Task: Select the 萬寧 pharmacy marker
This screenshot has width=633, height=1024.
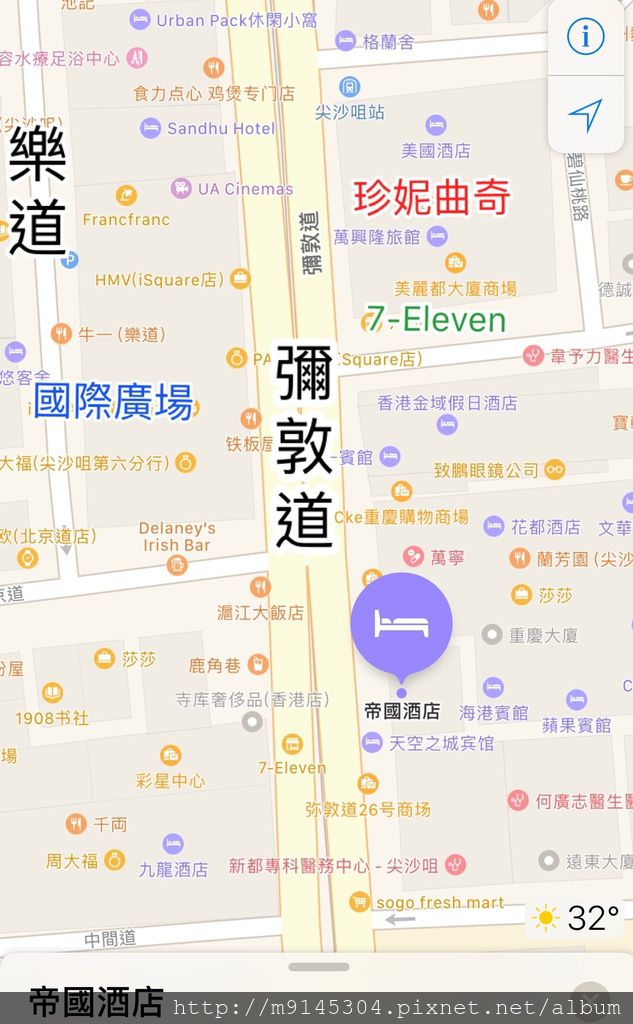Action: (x=414, y=556)
